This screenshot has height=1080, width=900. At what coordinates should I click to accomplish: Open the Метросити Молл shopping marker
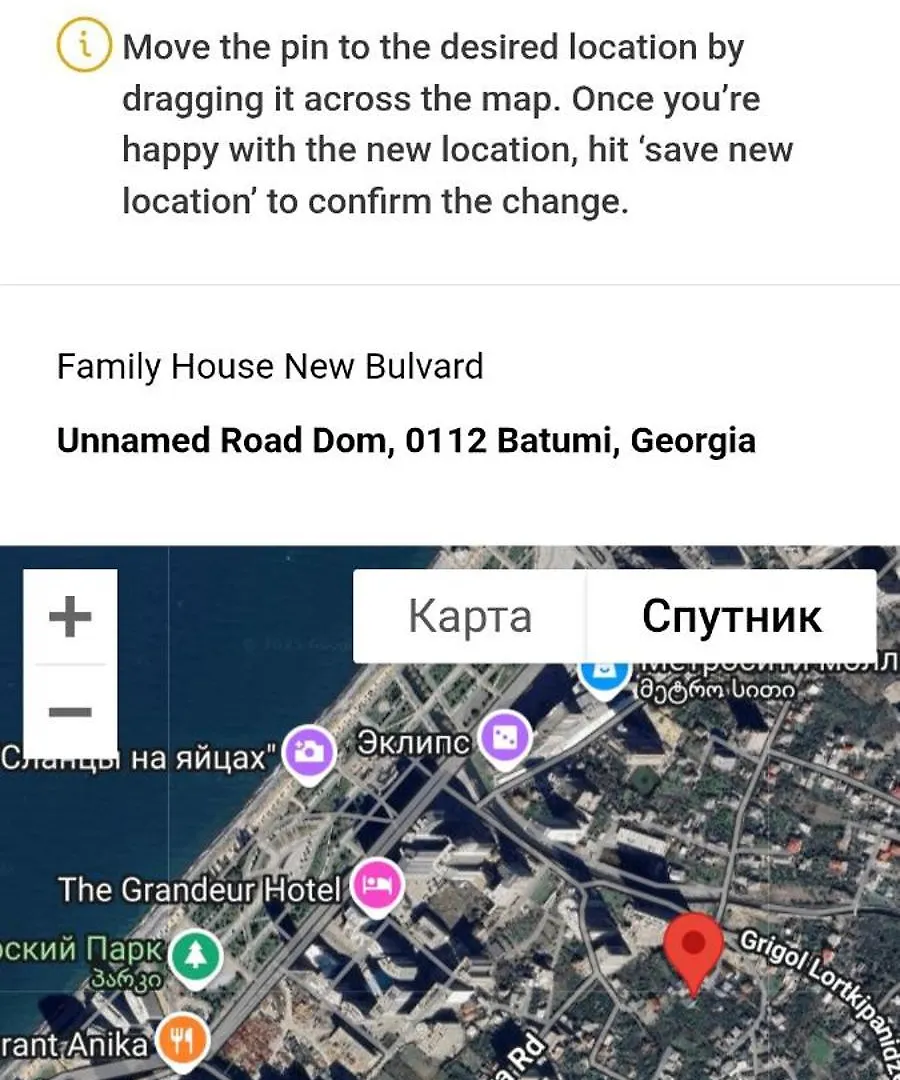click(604, 678)
